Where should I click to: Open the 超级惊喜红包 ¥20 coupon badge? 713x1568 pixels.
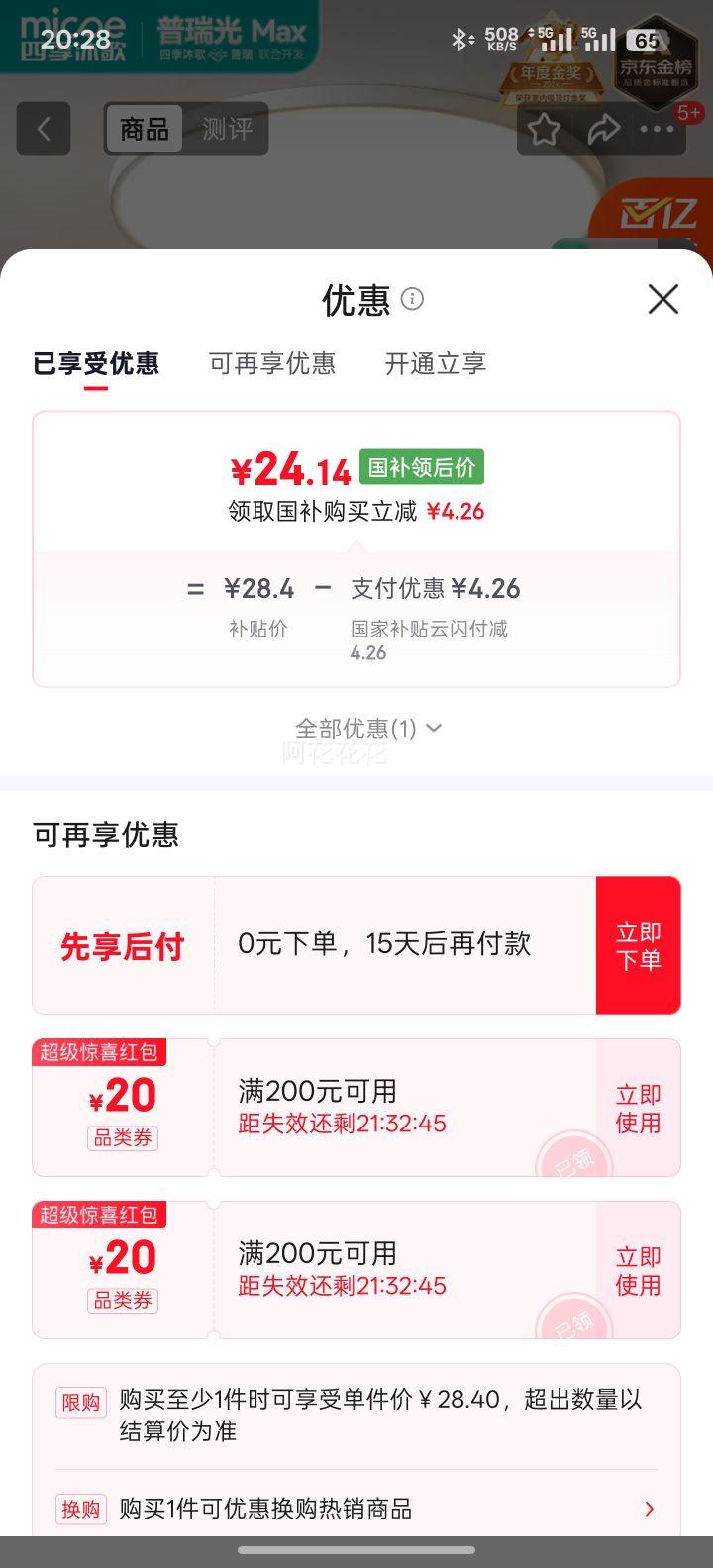coord(98,1052)
